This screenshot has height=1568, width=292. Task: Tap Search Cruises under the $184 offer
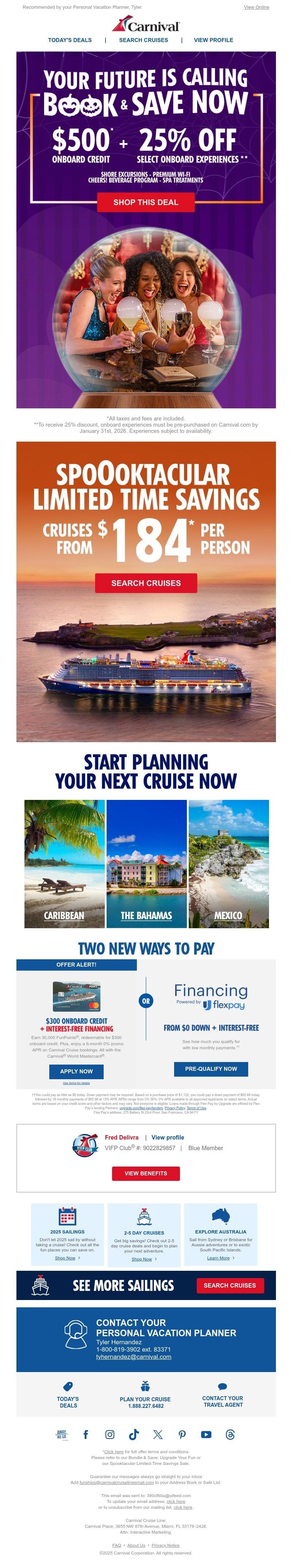pyautogui.click(x=146, y=583)
